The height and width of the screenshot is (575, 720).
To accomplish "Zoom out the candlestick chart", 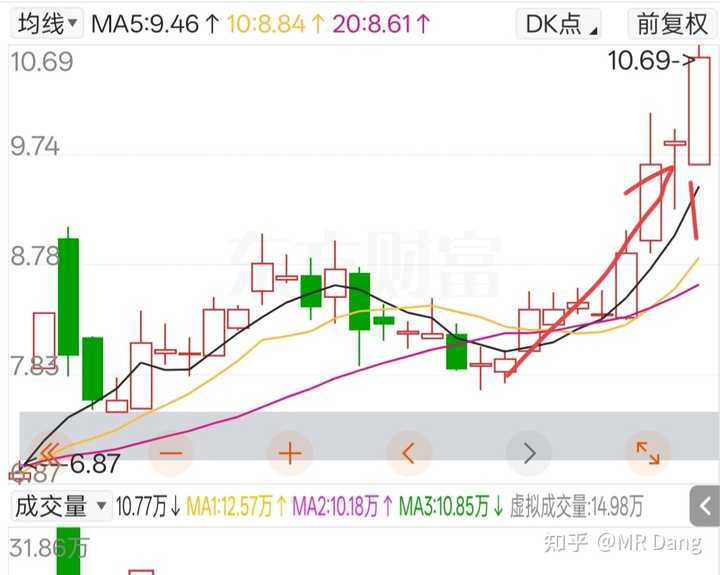I will click(x=171, y=453).
